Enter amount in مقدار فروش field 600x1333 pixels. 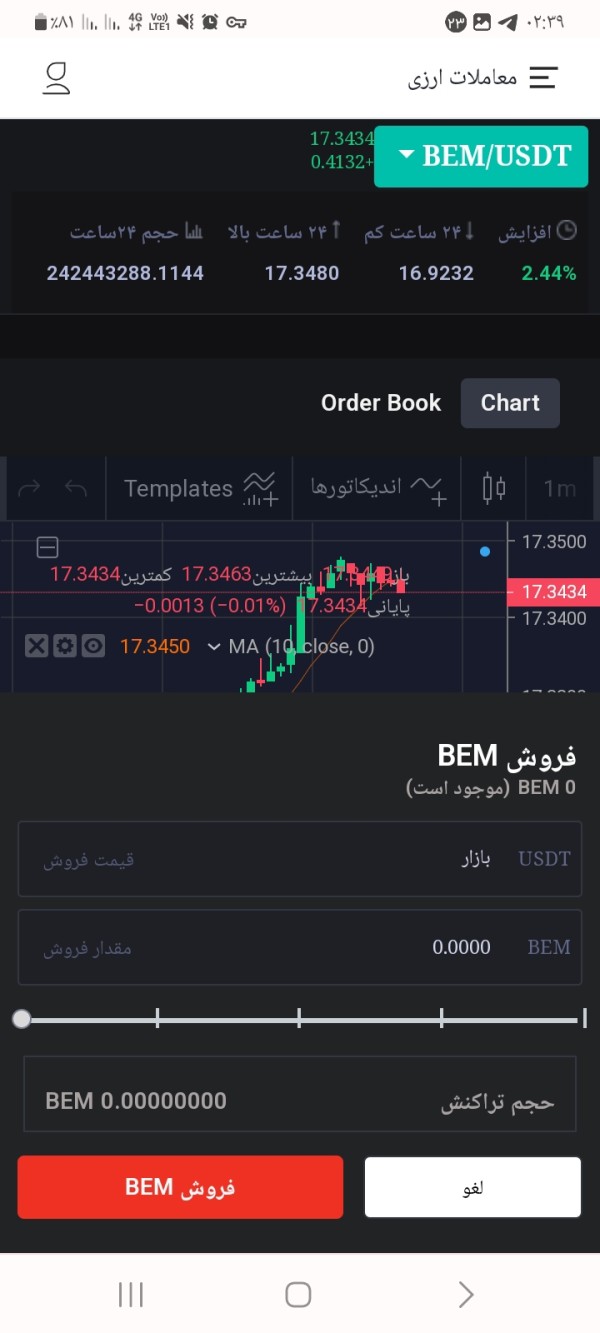click(x=300, y=947)
